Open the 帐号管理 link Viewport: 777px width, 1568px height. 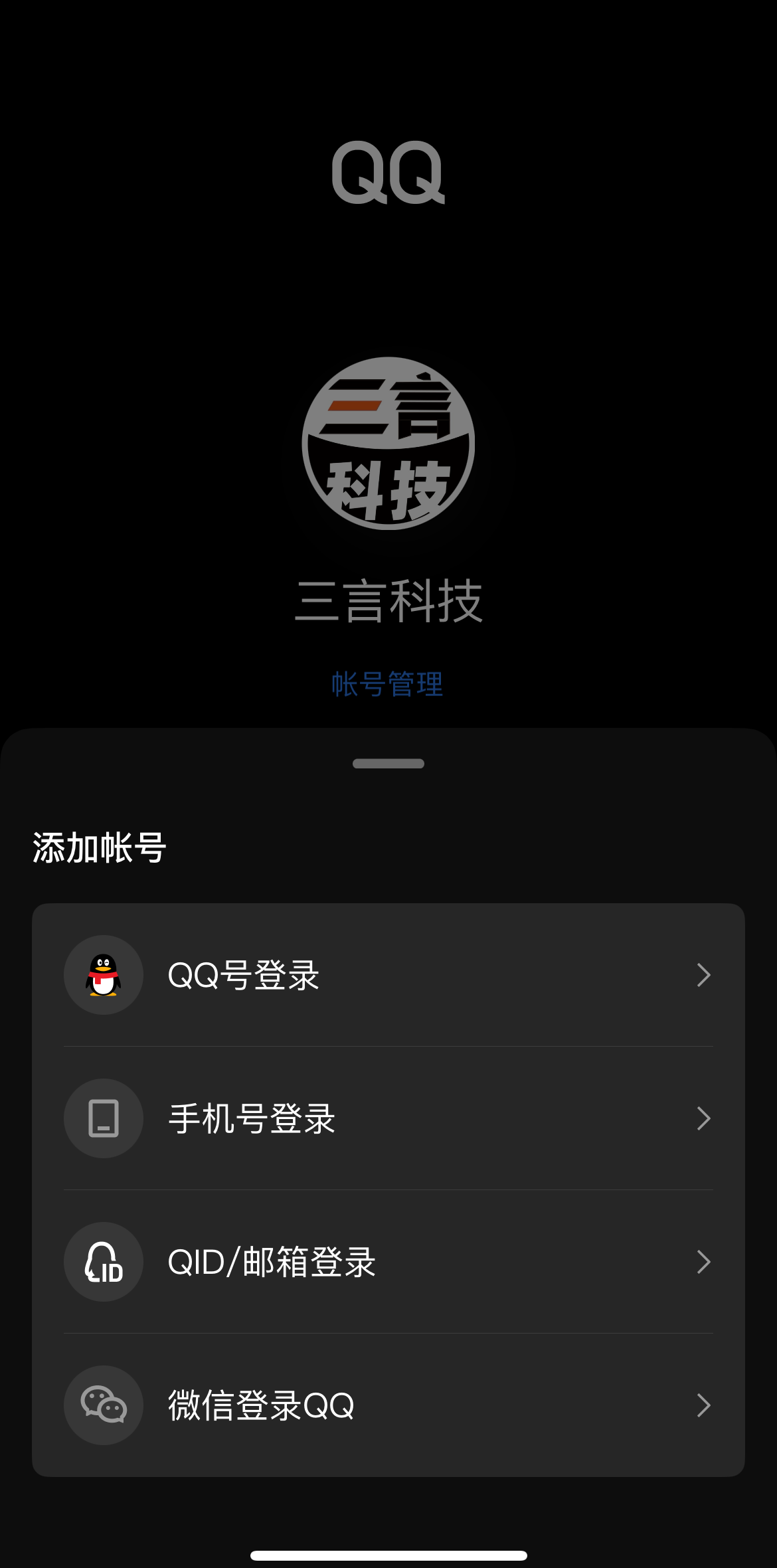(x=388, y=684)
